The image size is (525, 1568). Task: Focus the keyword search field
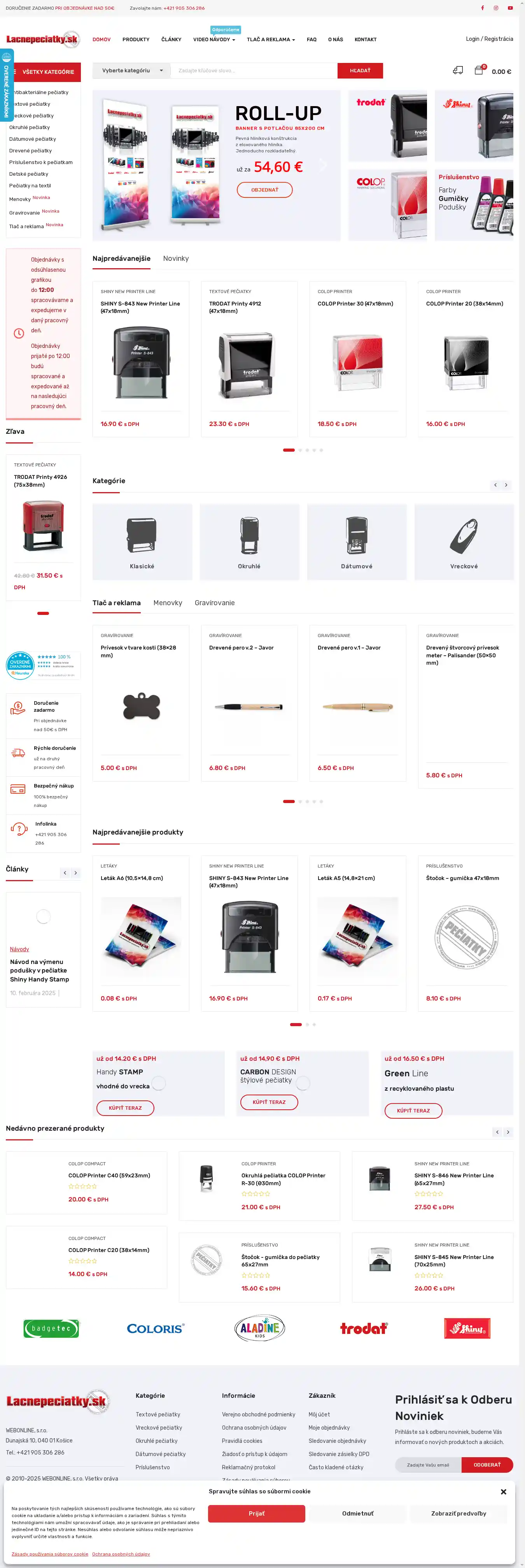[254, 71]
